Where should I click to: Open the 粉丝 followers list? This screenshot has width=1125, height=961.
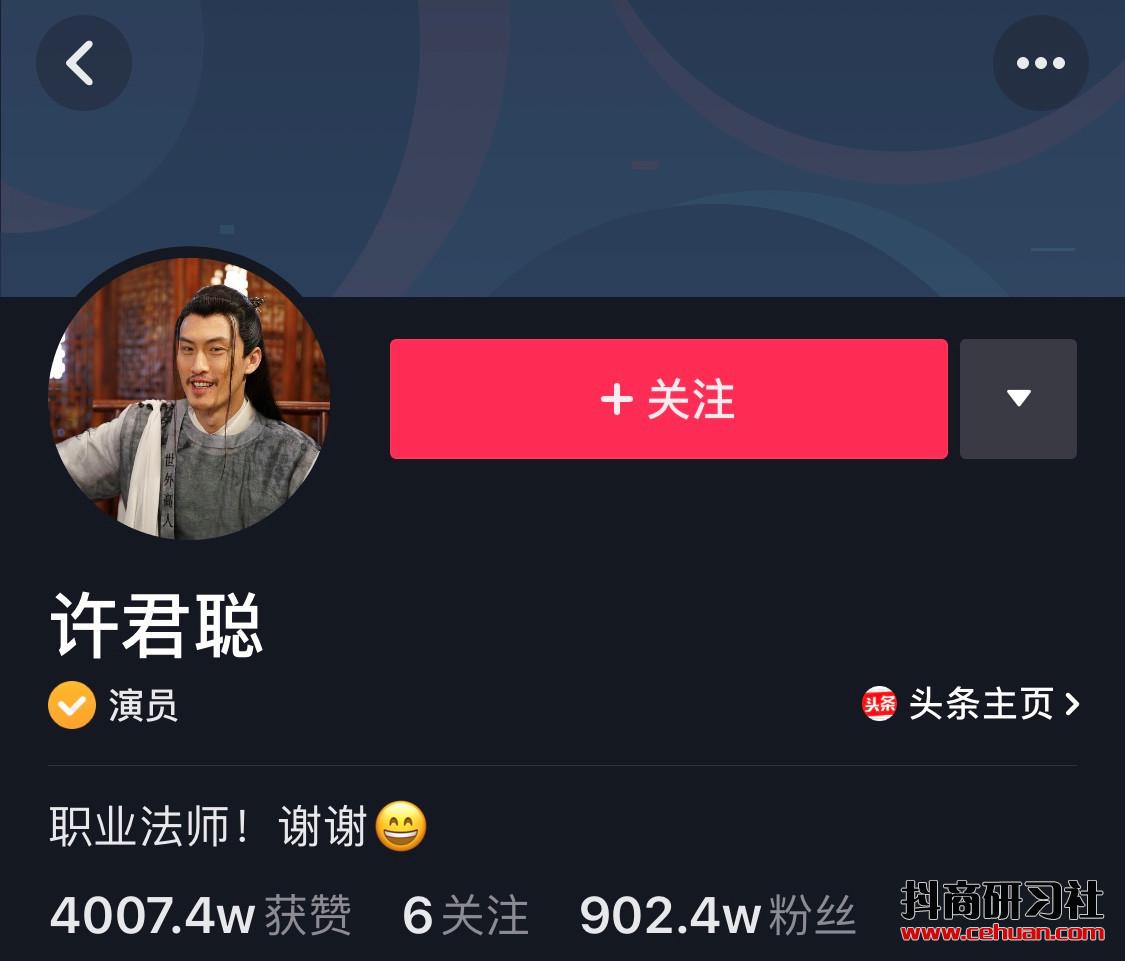[x=717, y=915]
